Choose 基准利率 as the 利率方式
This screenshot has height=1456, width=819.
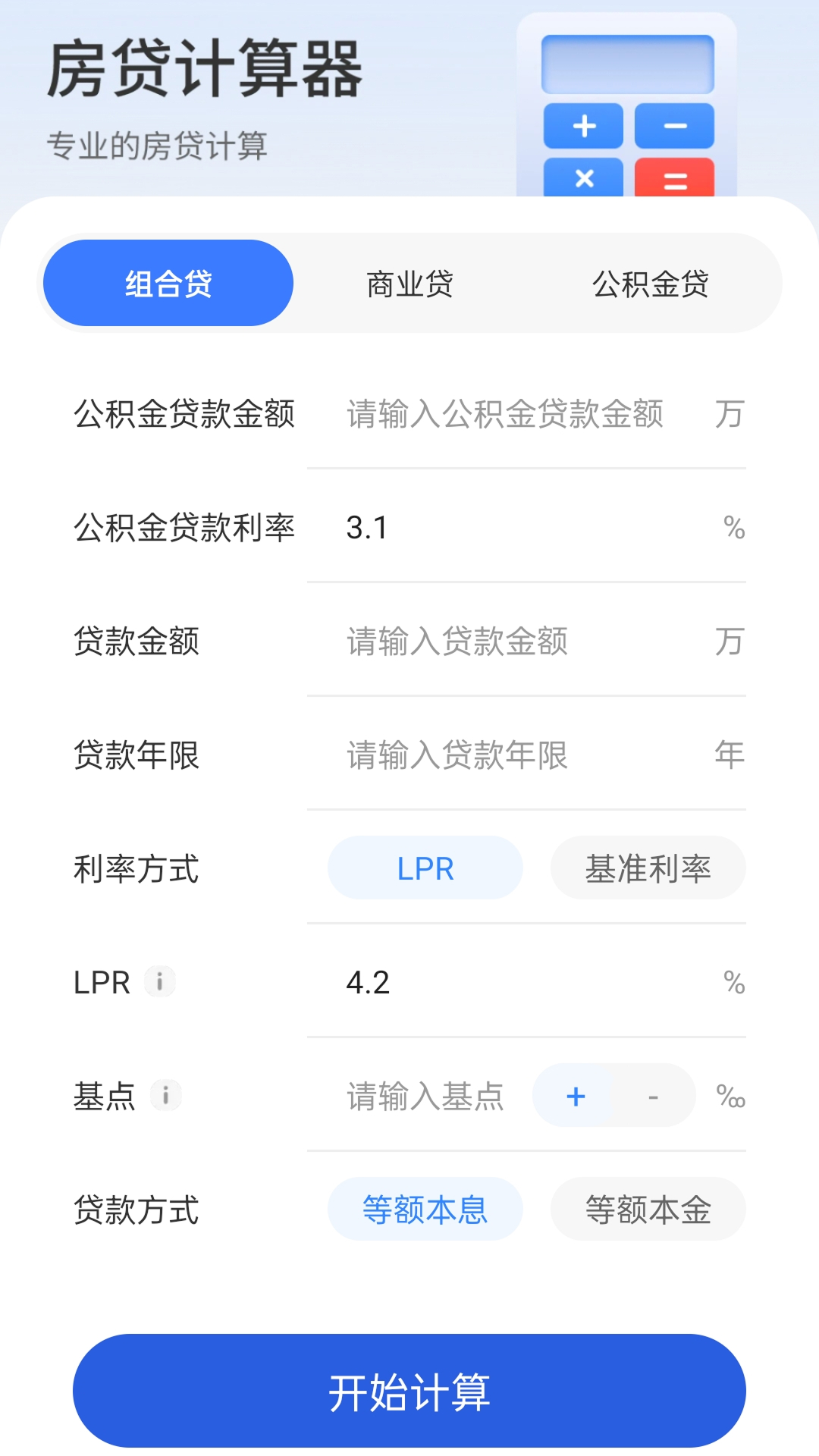point(648,868)
